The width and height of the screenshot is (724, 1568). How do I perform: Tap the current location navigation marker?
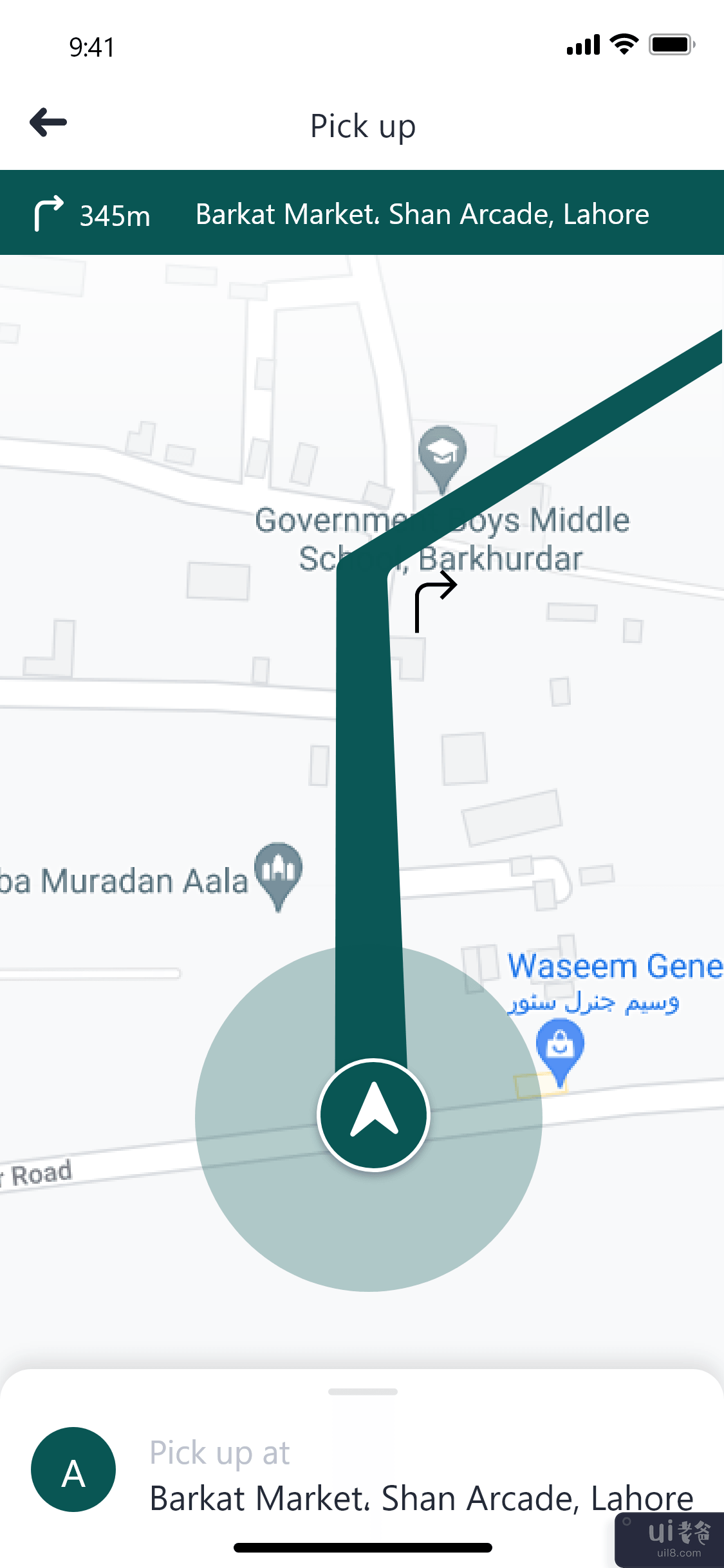374,1114
